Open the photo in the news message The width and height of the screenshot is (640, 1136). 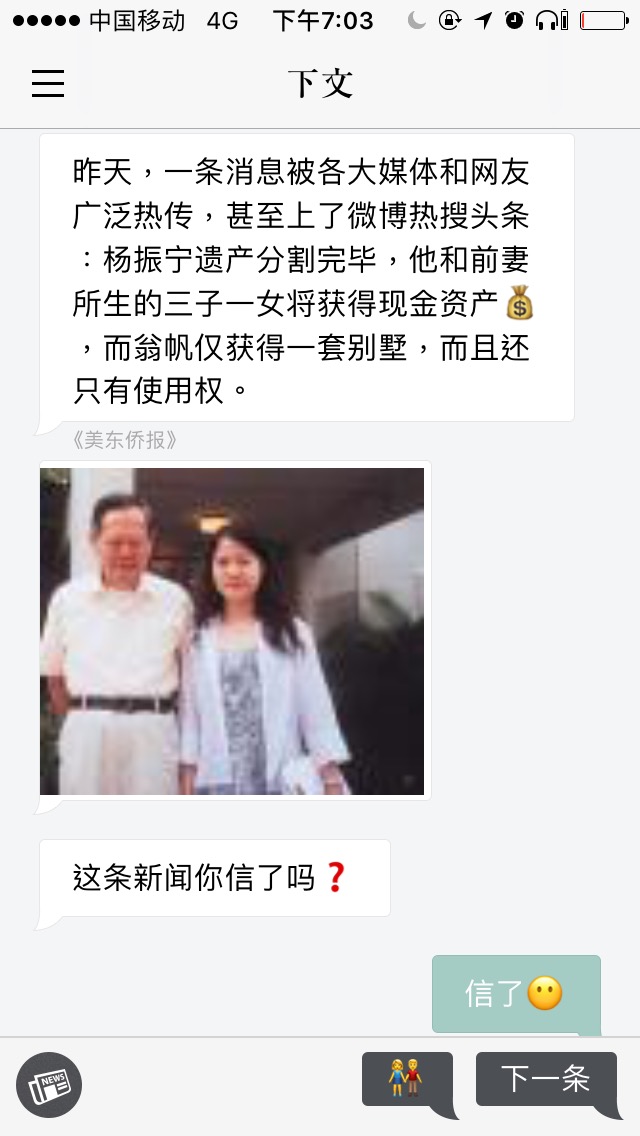(232, 631)
